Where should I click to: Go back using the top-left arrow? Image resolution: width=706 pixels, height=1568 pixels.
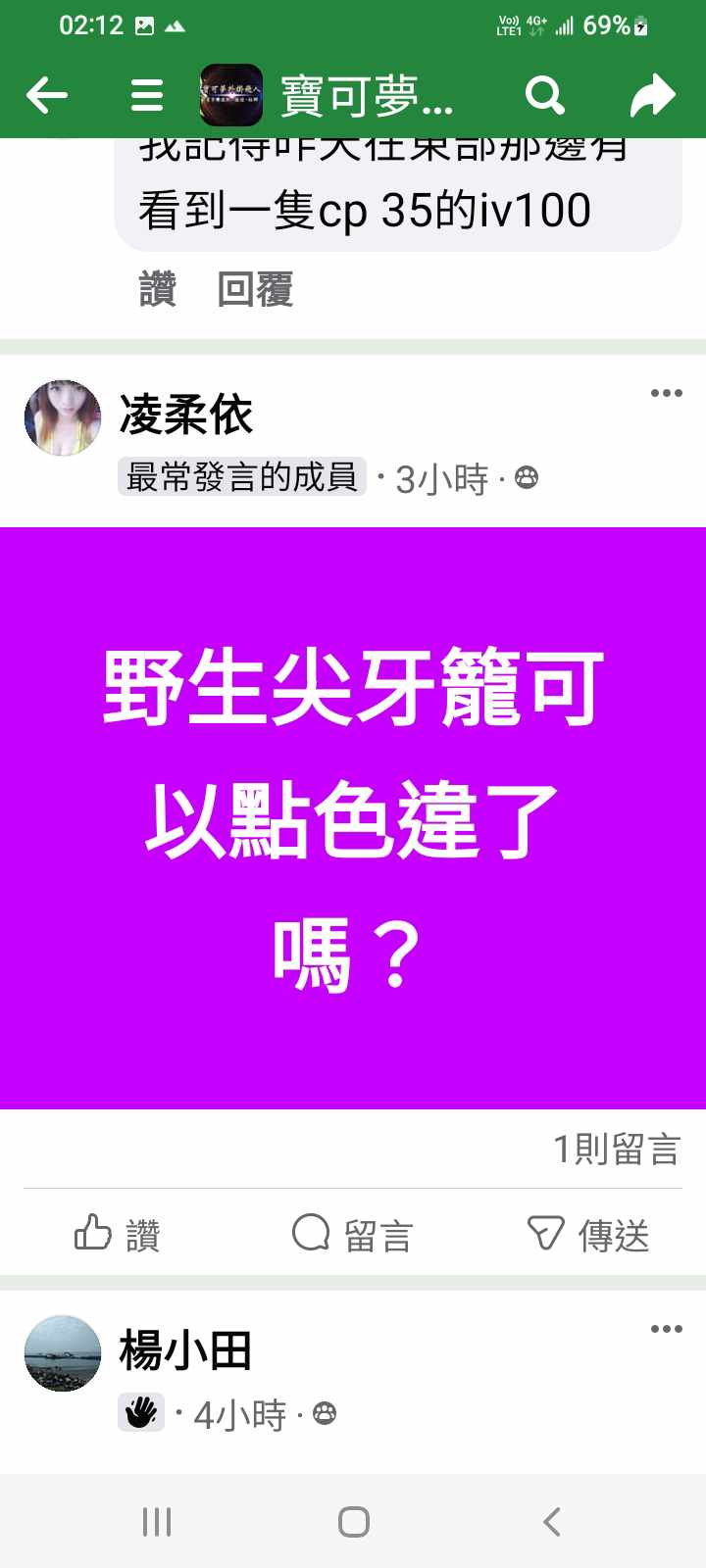46,96
